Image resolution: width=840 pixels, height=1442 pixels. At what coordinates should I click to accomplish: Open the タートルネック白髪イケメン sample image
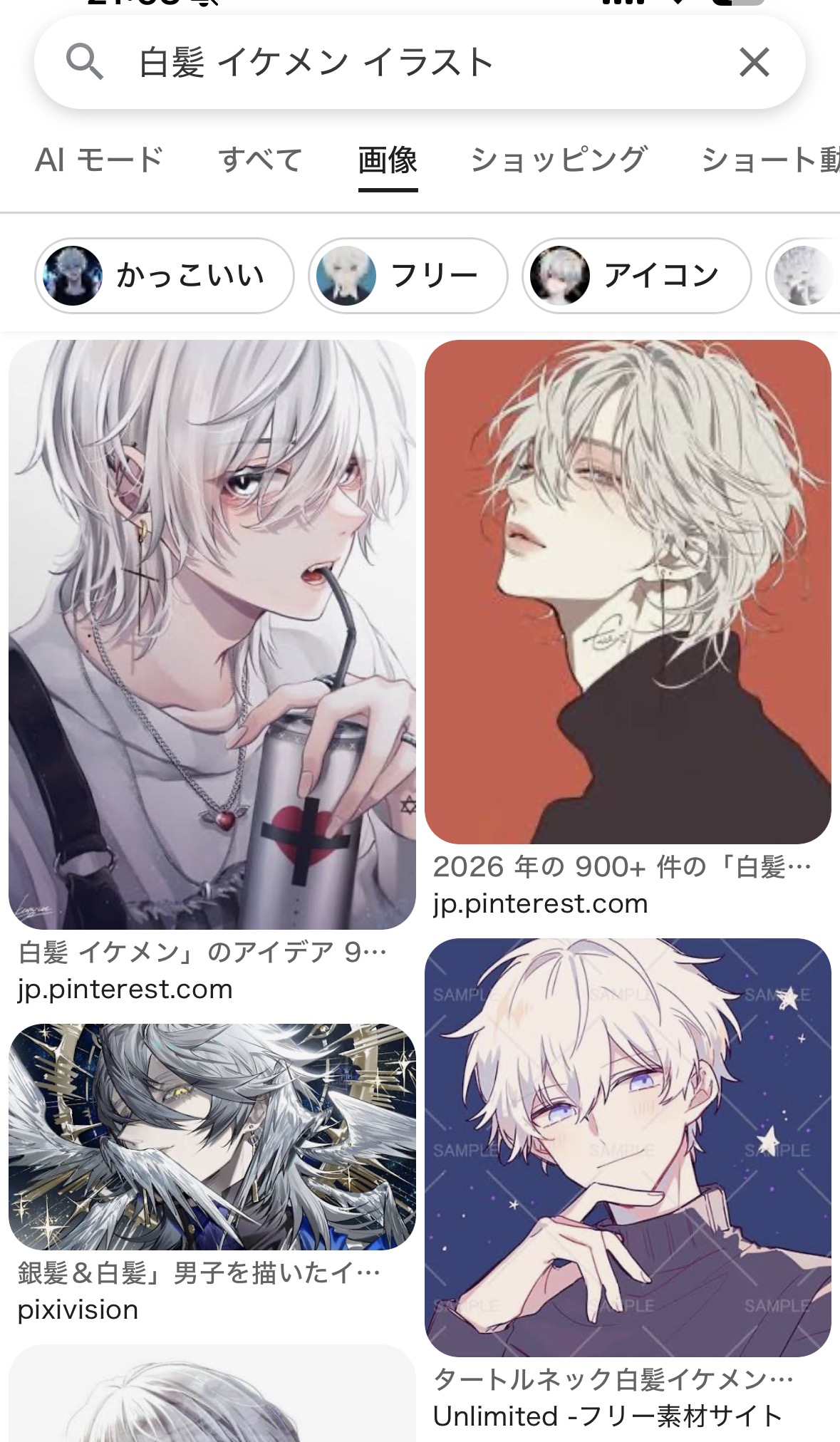pyautogui.click(x=628, y=1147)
